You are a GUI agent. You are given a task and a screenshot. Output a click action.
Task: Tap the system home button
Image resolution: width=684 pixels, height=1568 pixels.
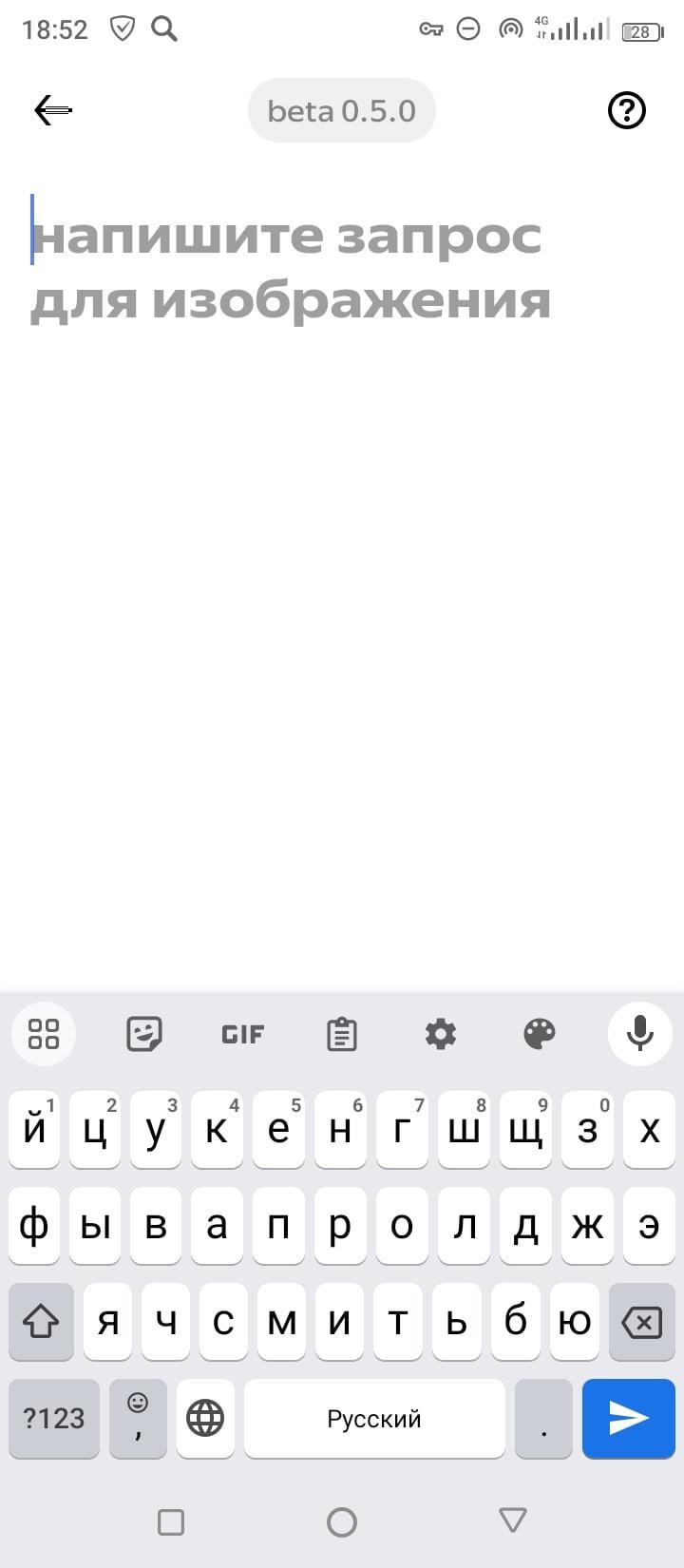click(x=342, y=1522)
